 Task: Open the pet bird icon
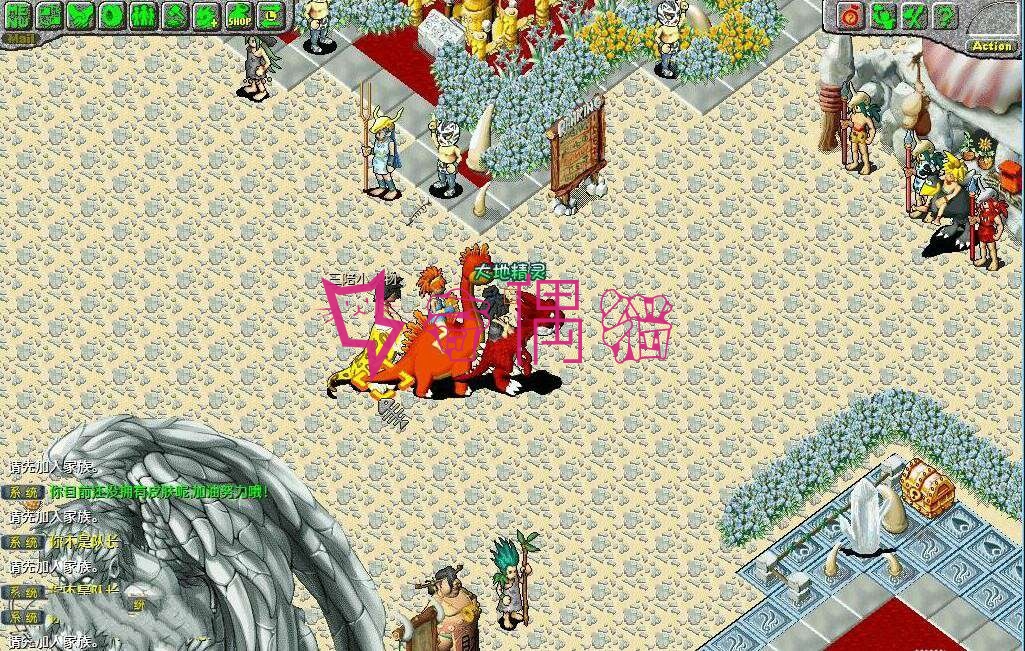82,14
